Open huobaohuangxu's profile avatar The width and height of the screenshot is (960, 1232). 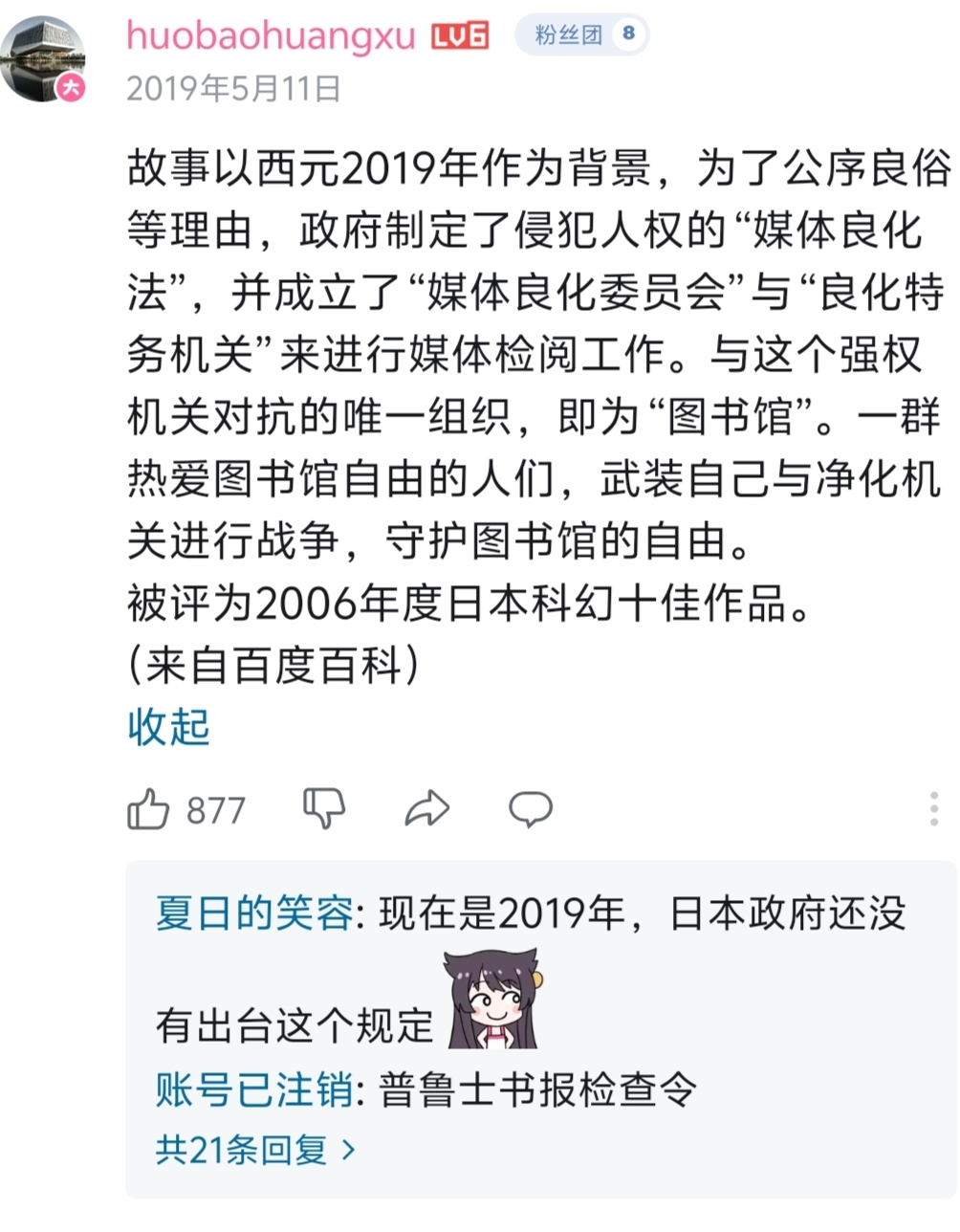(43, 58)
